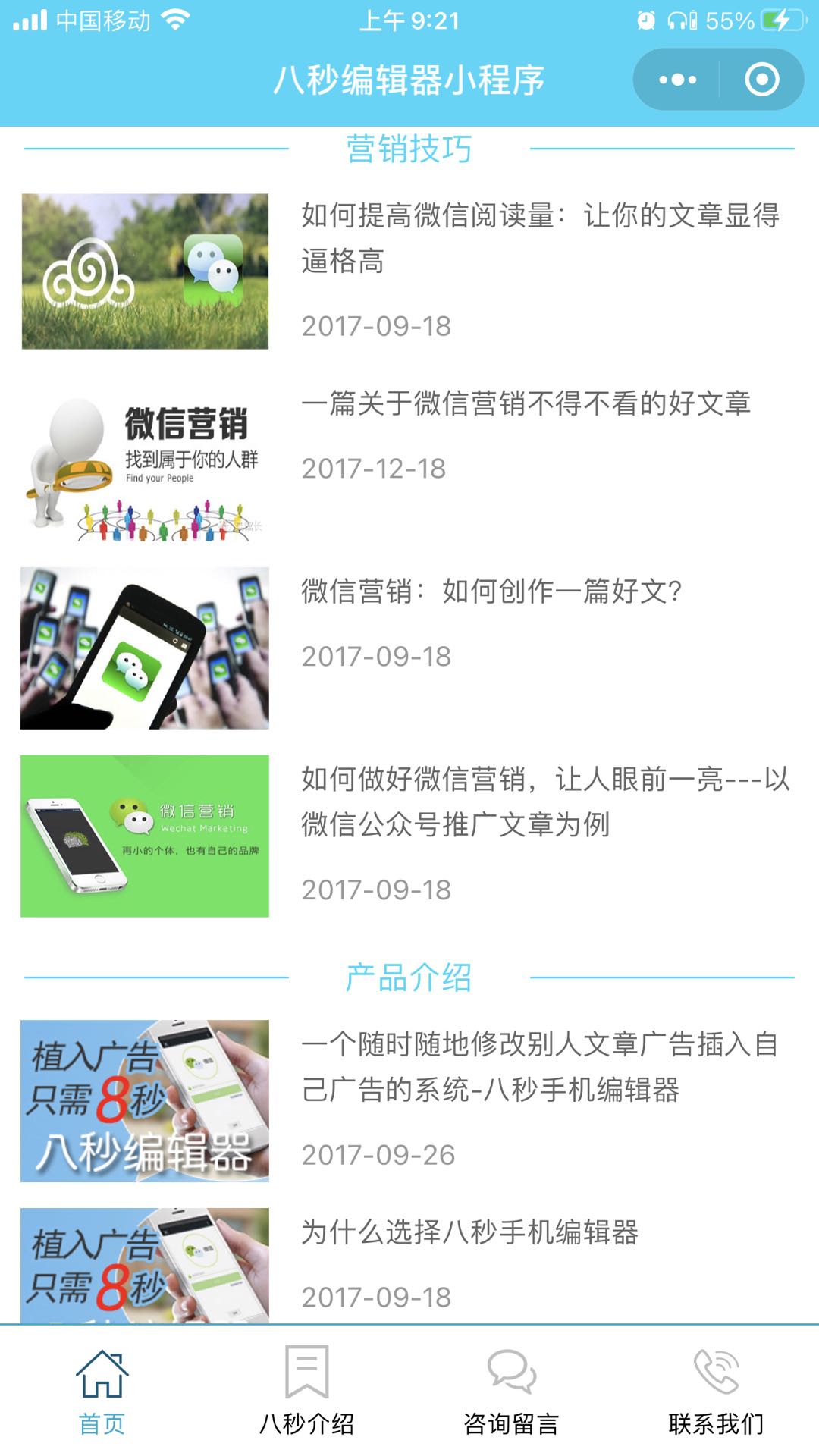This screenshot has height=1456, width=819.
Task: Tap the 产品介绍 section heading
Action: tap(409, 977)
